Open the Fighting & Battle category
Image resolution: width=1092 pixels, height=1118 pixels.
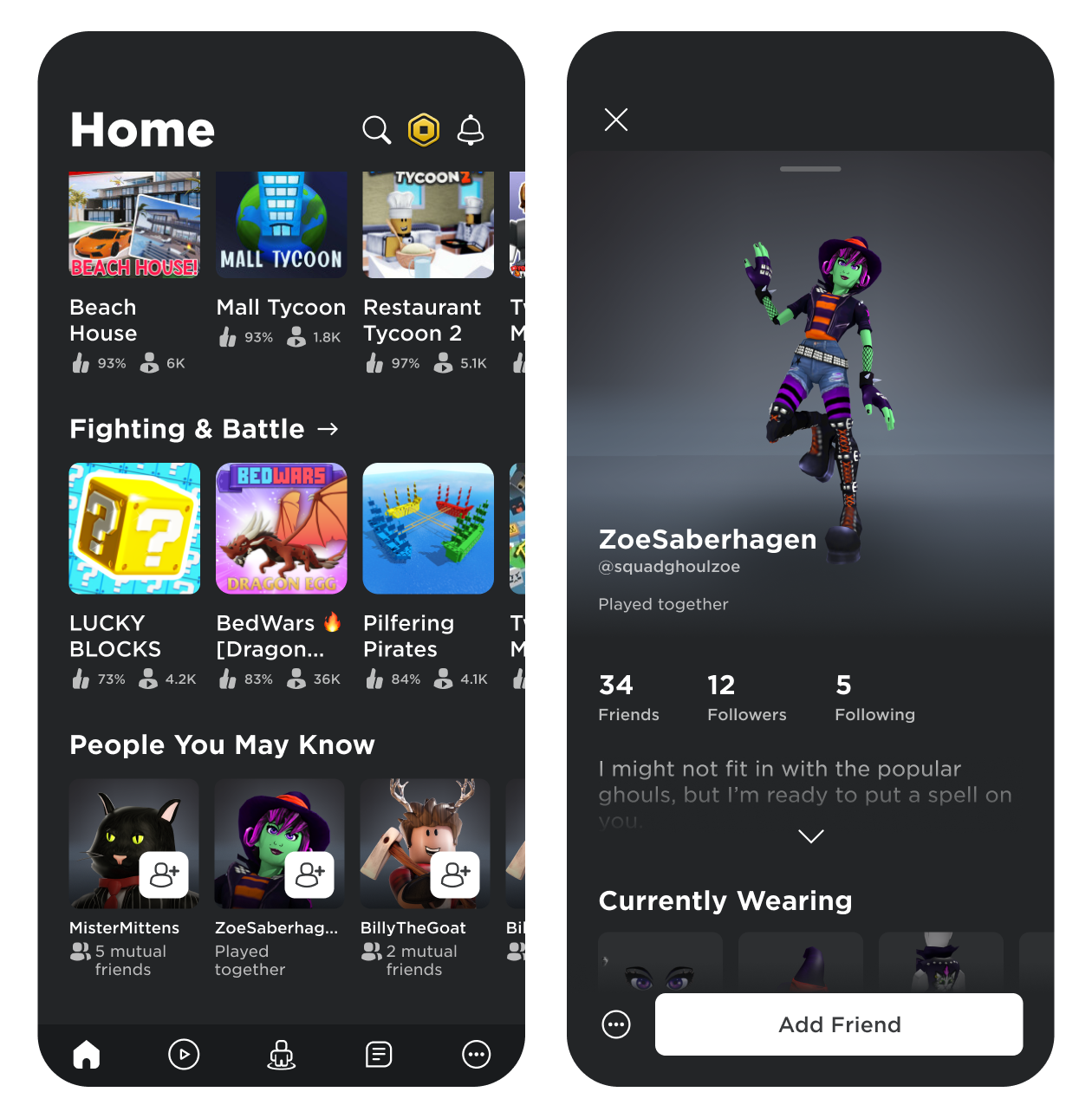204,429
